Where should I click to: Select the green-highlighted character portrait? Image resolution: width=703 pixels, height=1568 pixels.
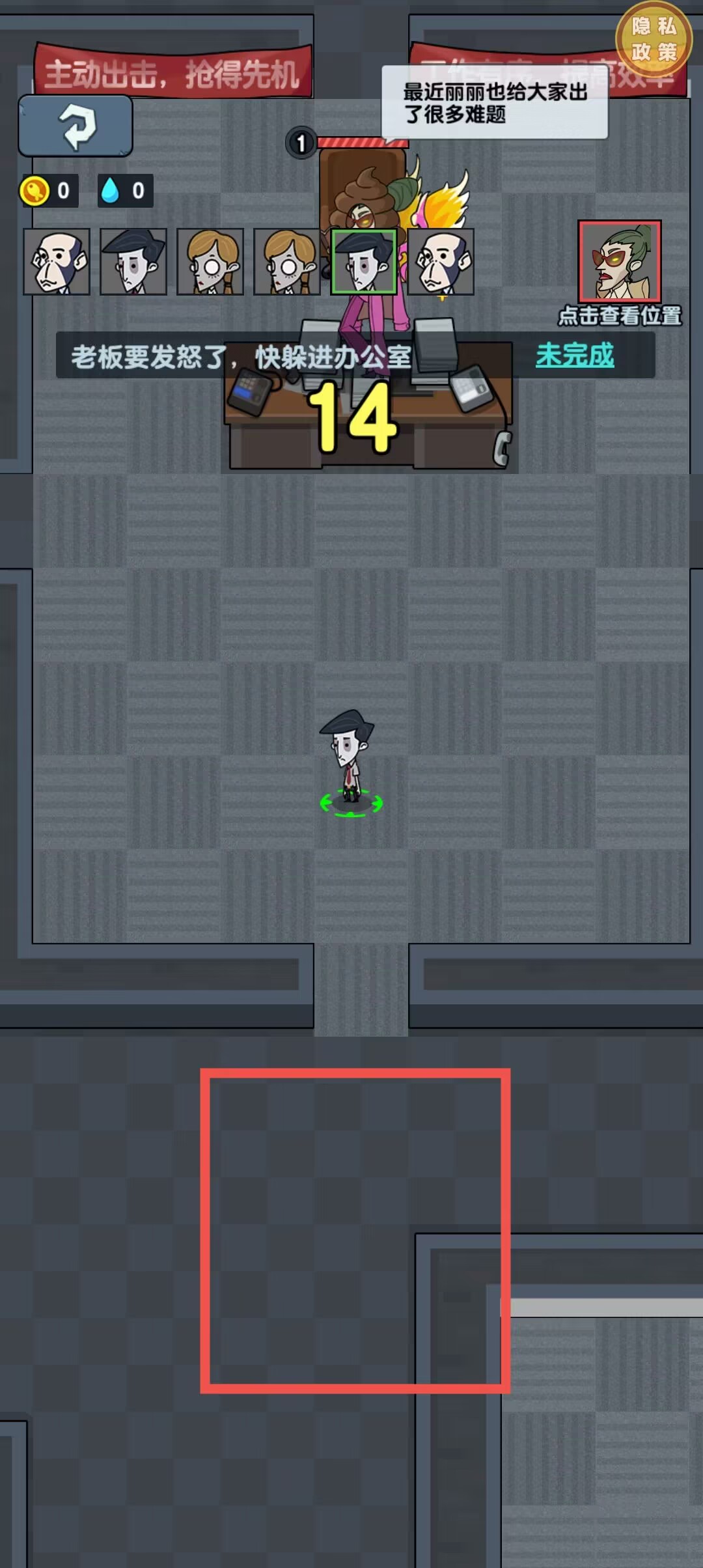click(x=364, y=262)
